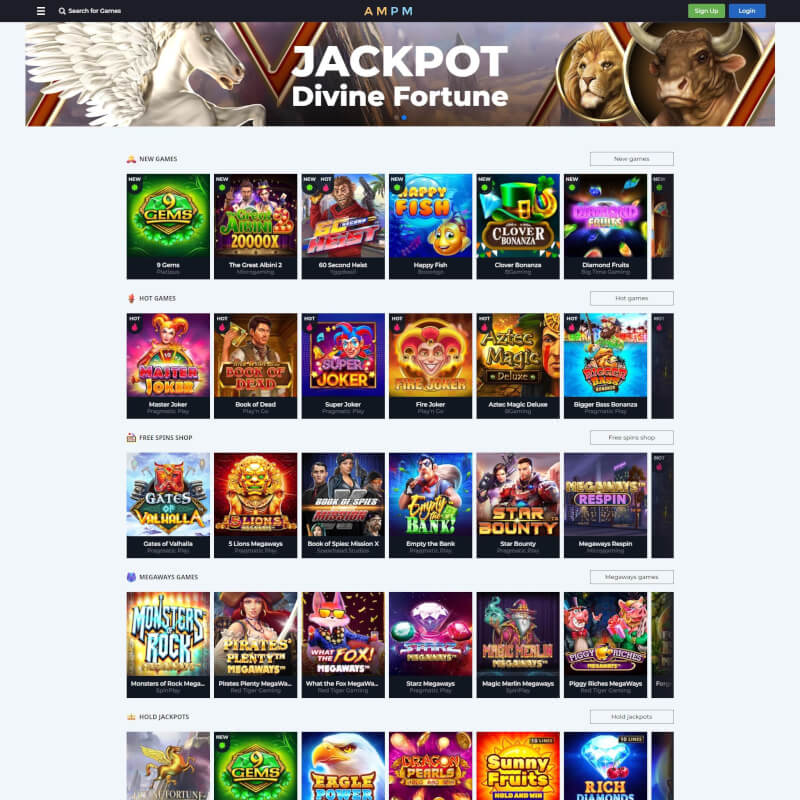View all Hold jackpots

click(x=631, y=717)
